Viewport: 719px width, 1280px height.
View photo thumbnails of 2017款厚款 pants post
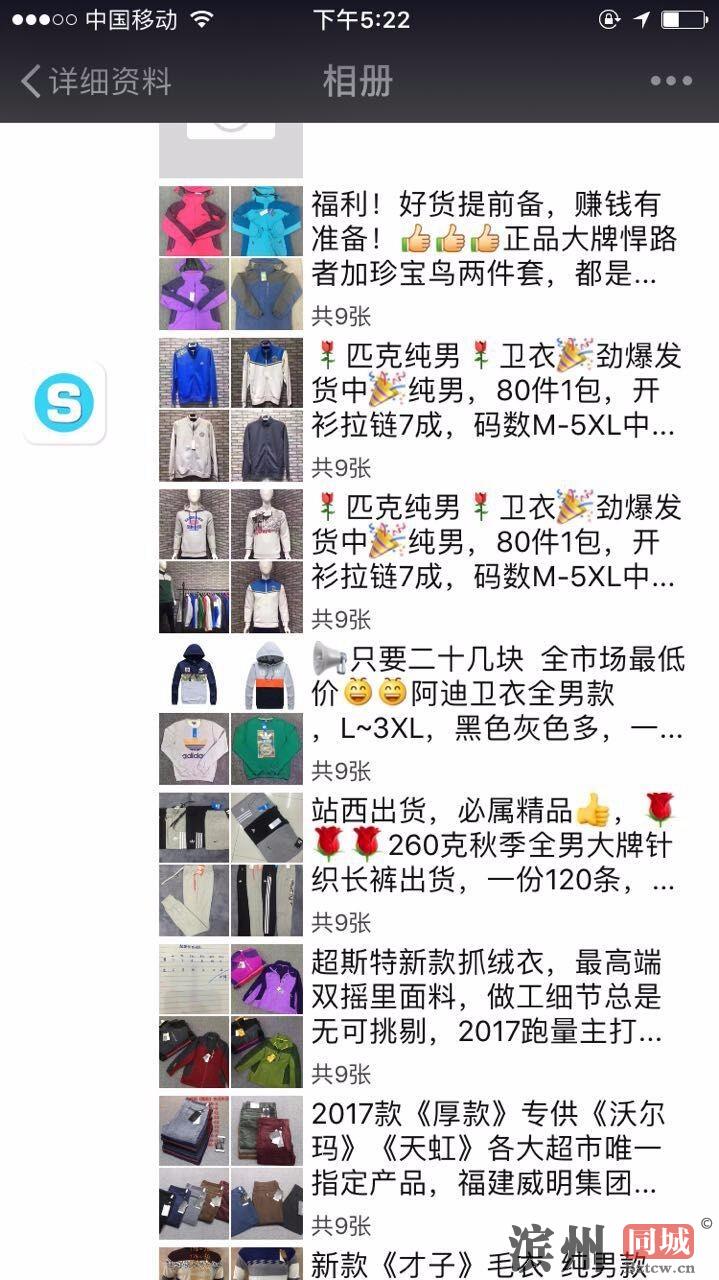pyautogui.click(x=231, y=1168)
